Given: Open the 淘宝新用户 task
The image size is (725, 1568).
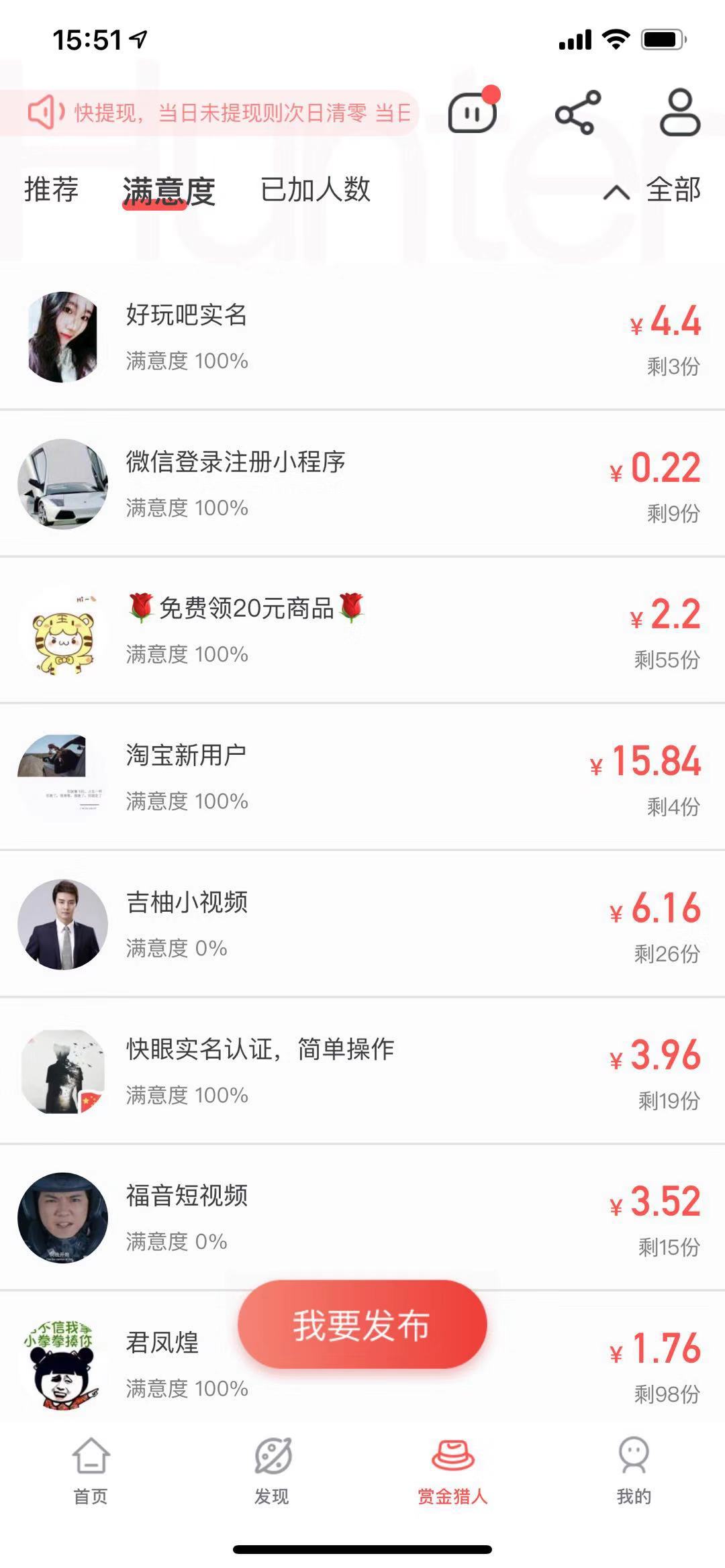Looking at the screenshot, I should (x=362, y=777).
